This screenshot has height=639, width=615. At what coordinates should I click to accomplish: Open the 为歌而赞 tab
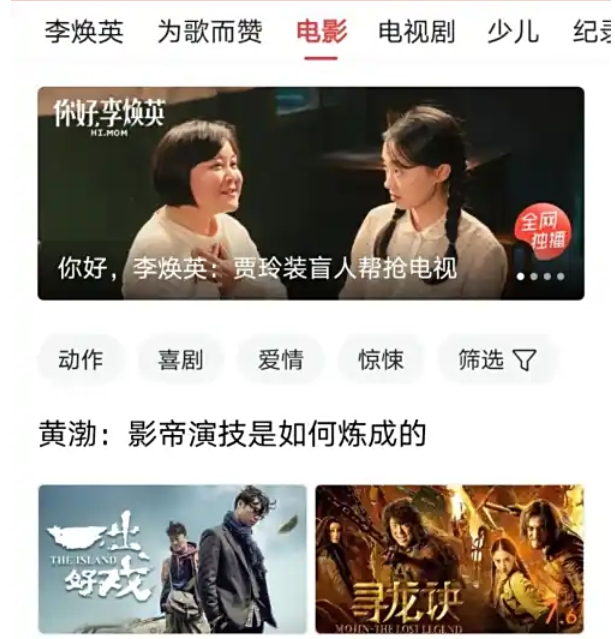click(210, 32)
